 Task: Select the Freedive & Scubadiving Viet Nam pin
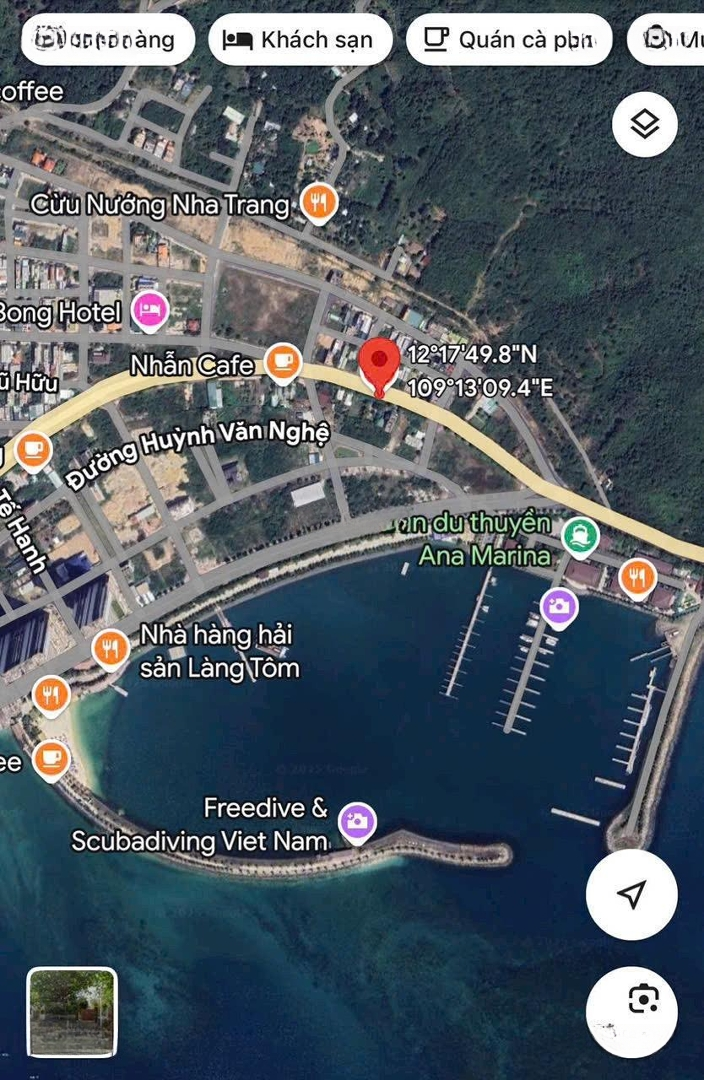(356, 822)
